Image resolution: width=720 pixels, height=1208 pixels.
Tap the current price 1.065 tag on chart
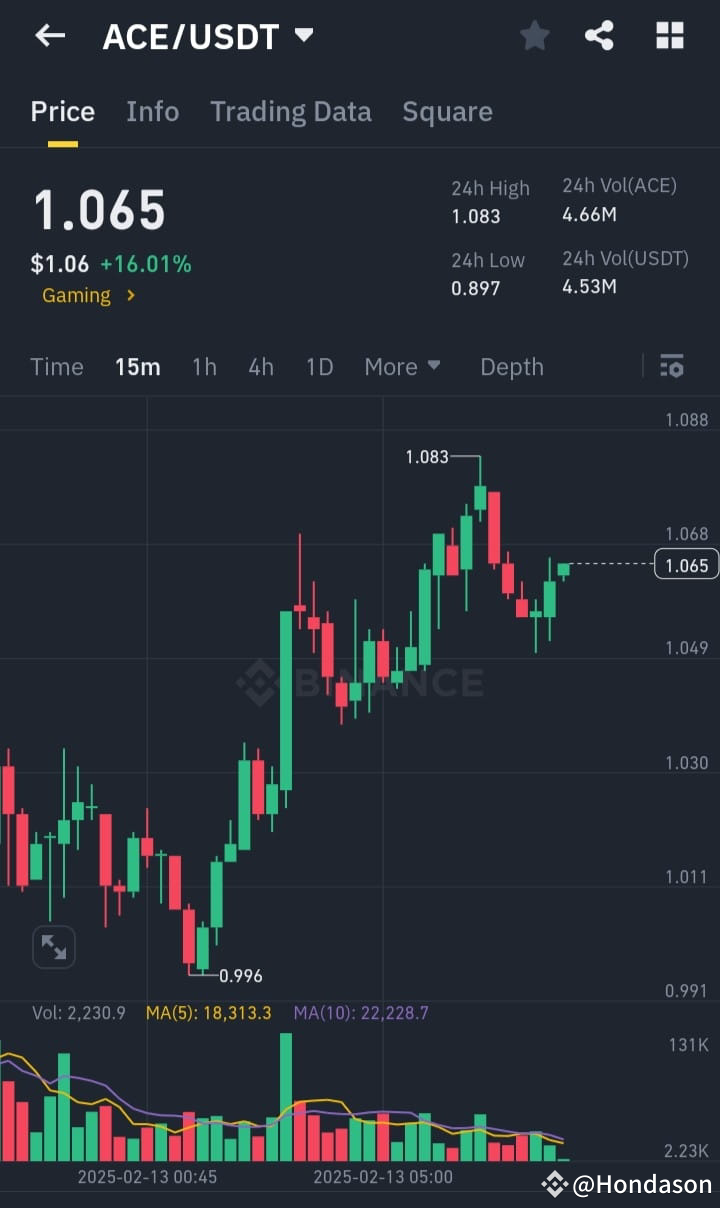tap(685, 565)
